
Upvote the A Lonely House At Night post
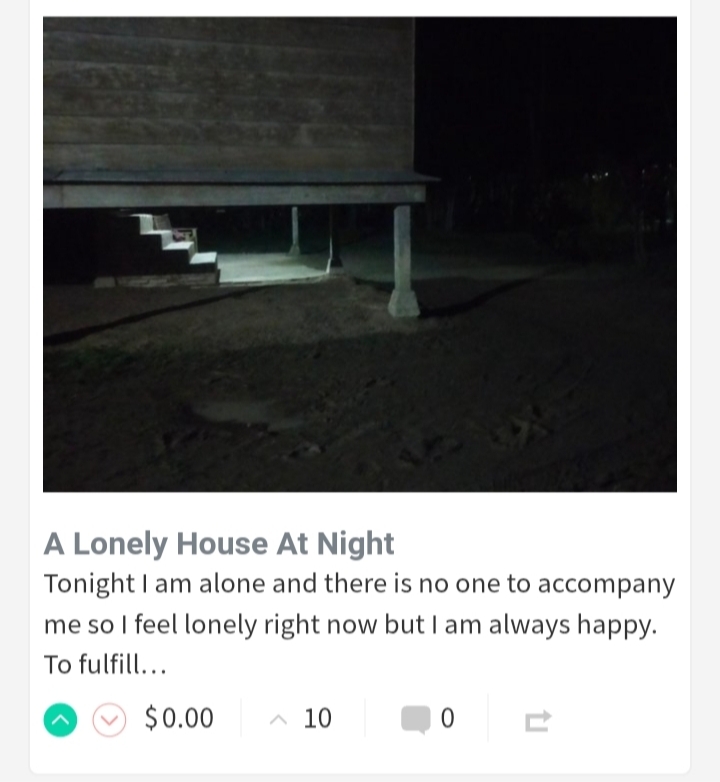[x=60, y=720]
